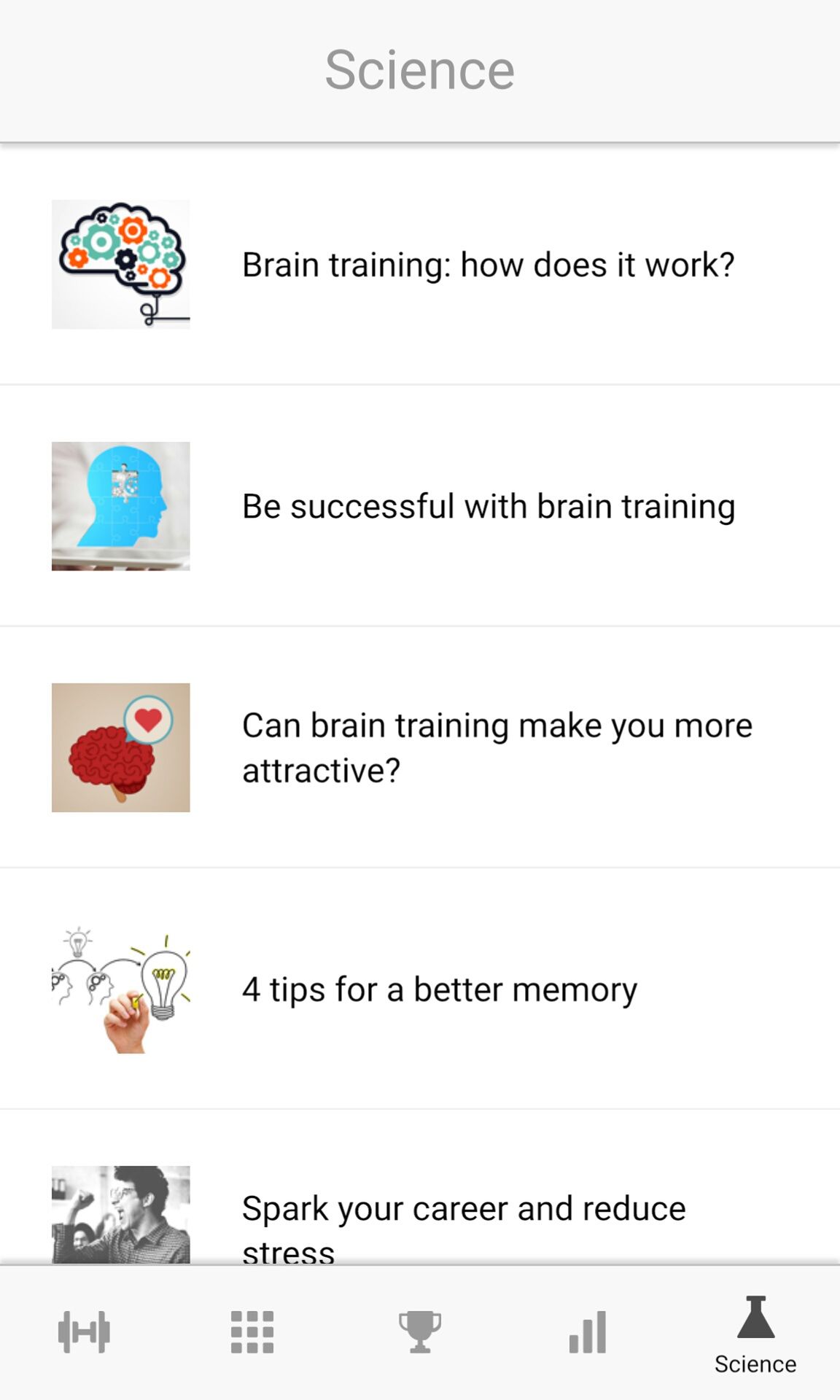
Task: Open 'Be successful with brain training' article
Action: click(x=420, y=505)
